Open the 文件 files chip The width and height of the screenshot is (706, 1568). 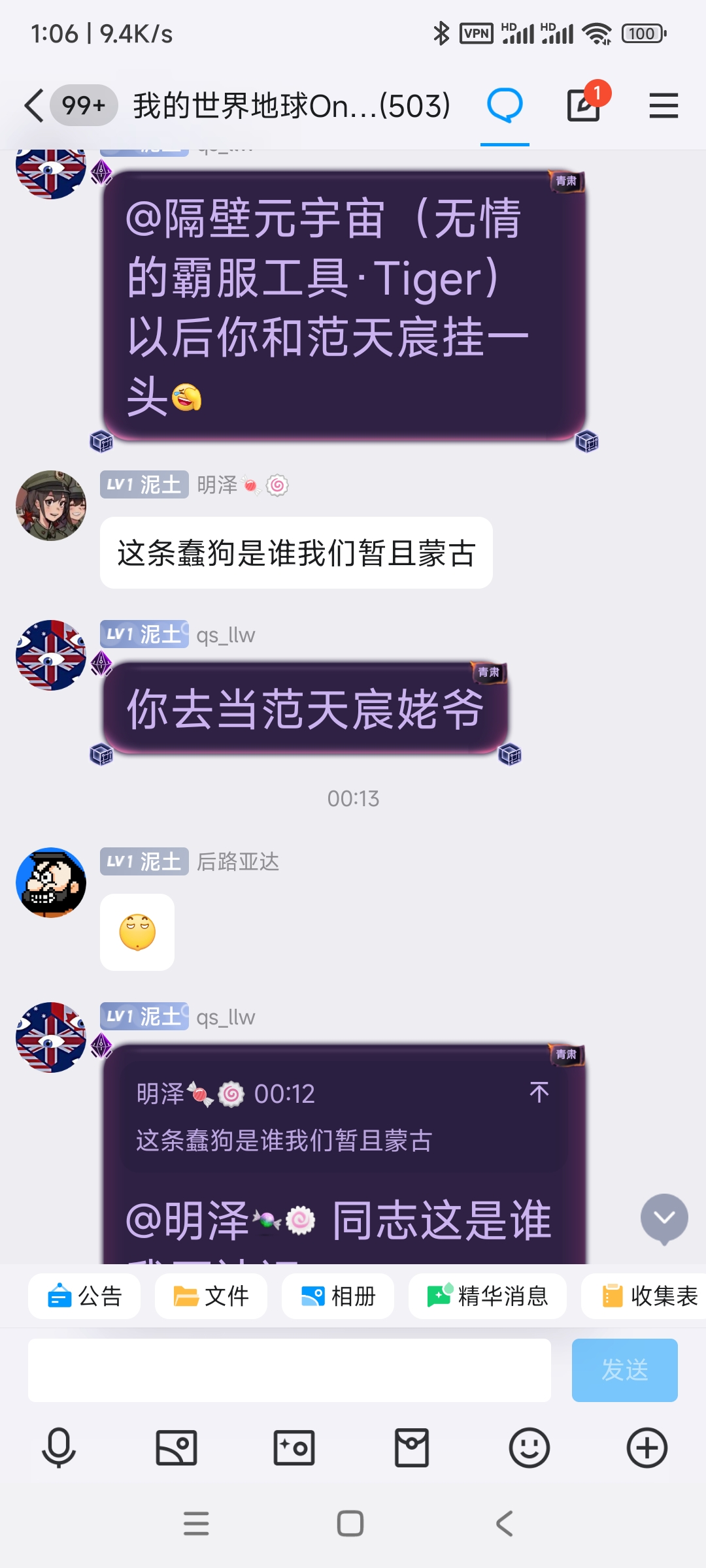pos(211,1296)
